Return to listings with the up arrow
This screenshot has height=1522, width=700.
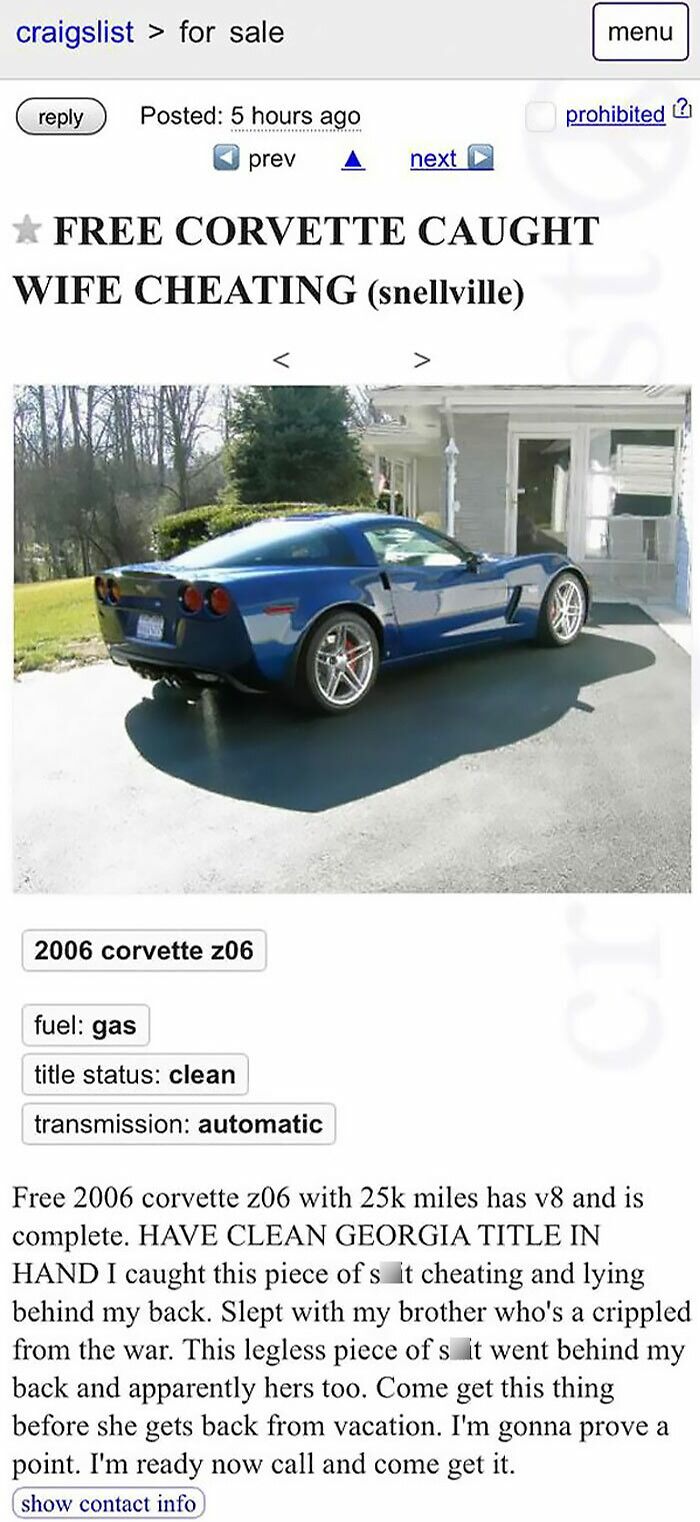352,159
